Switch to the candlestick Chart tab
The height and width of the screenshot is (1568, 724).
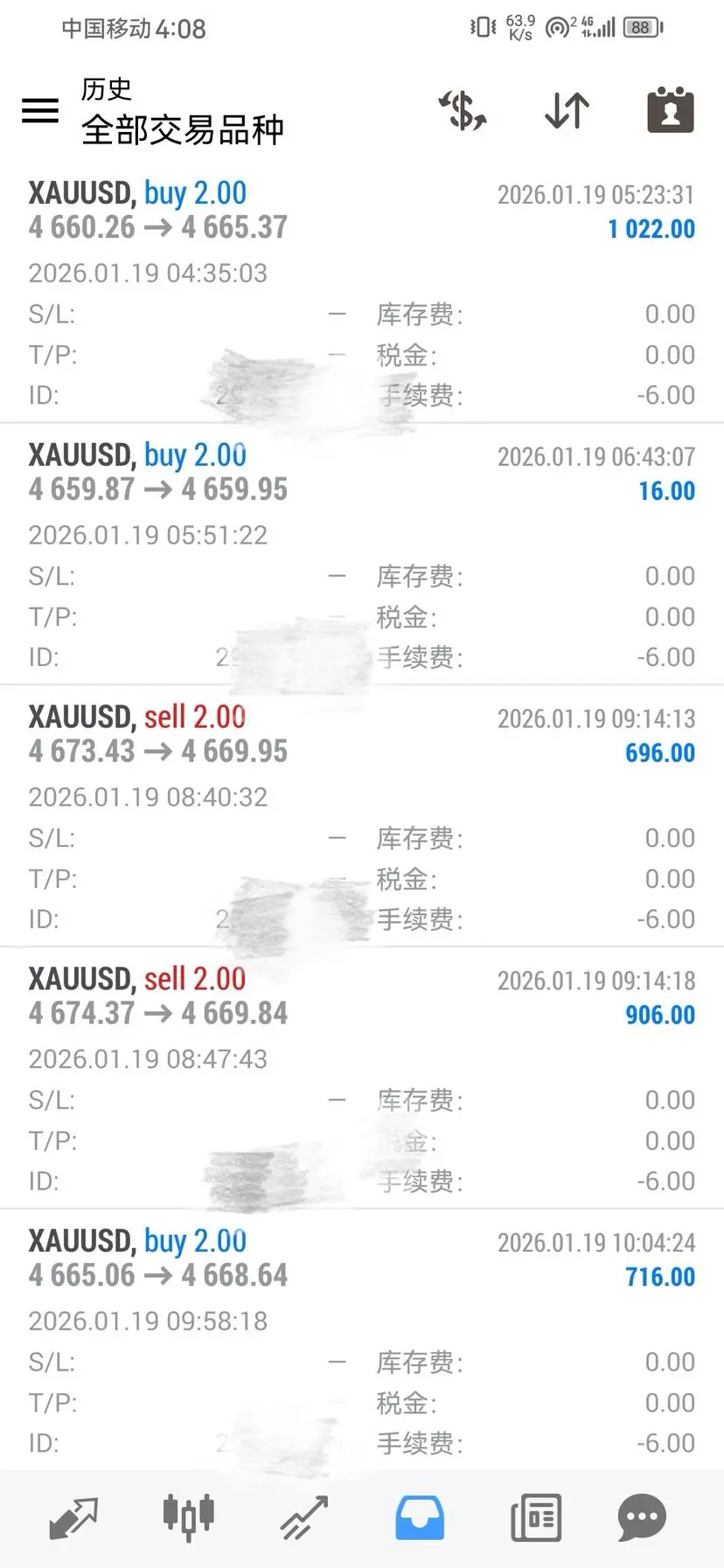pyautogui.click(x=188, y=1517)
